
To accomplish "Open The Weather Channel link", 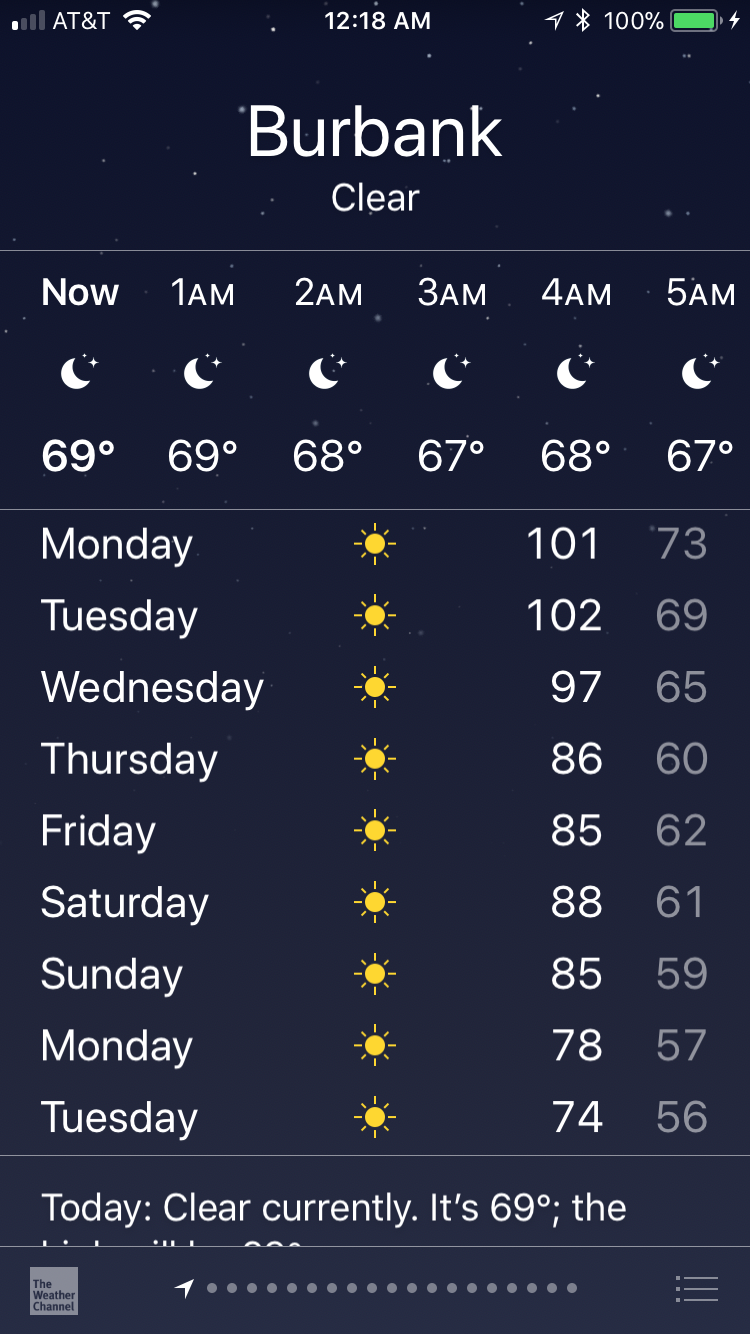I will [54, 1290].
